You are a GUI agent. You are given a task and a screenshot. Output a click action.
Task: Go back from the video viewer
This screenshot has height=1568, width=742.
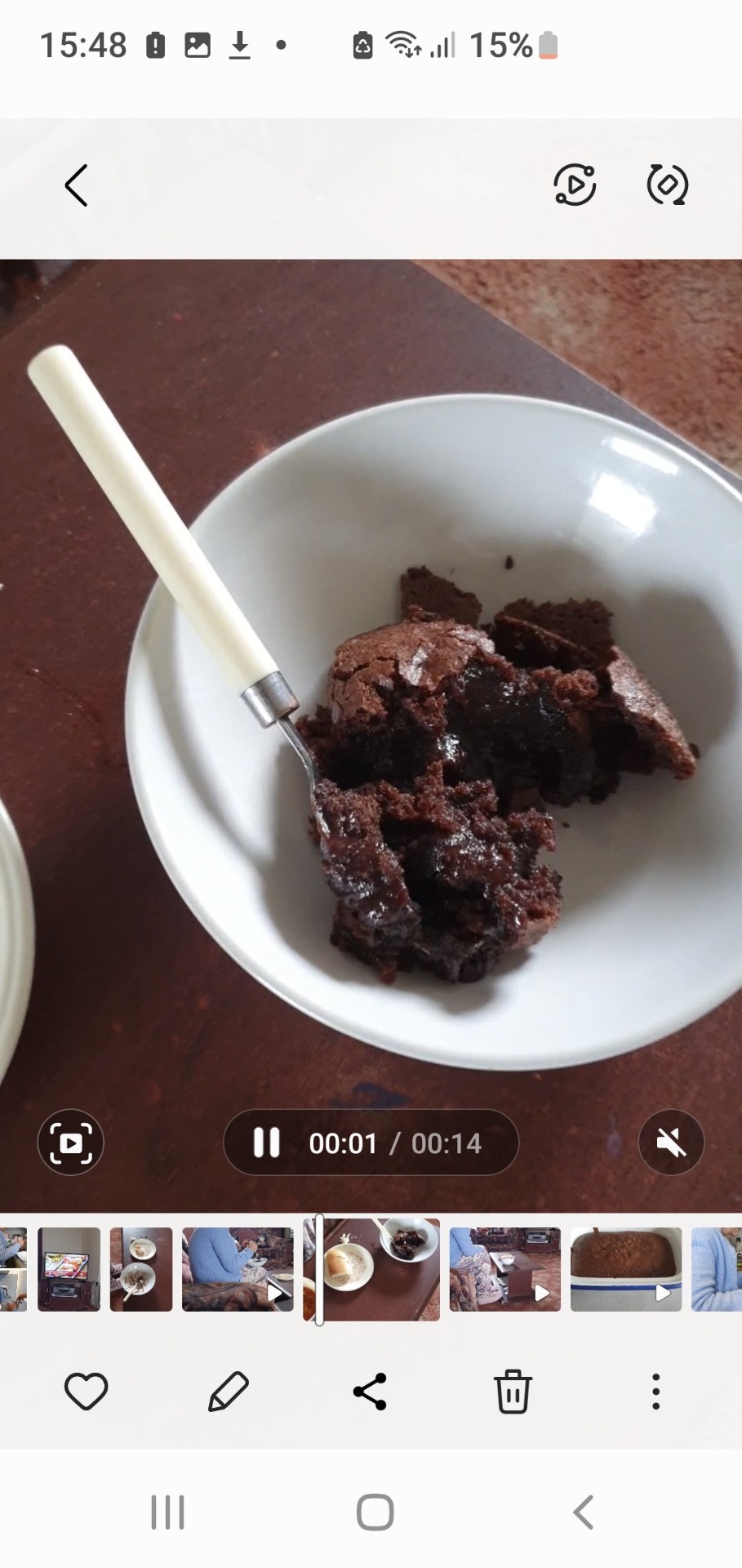point(76,185)
